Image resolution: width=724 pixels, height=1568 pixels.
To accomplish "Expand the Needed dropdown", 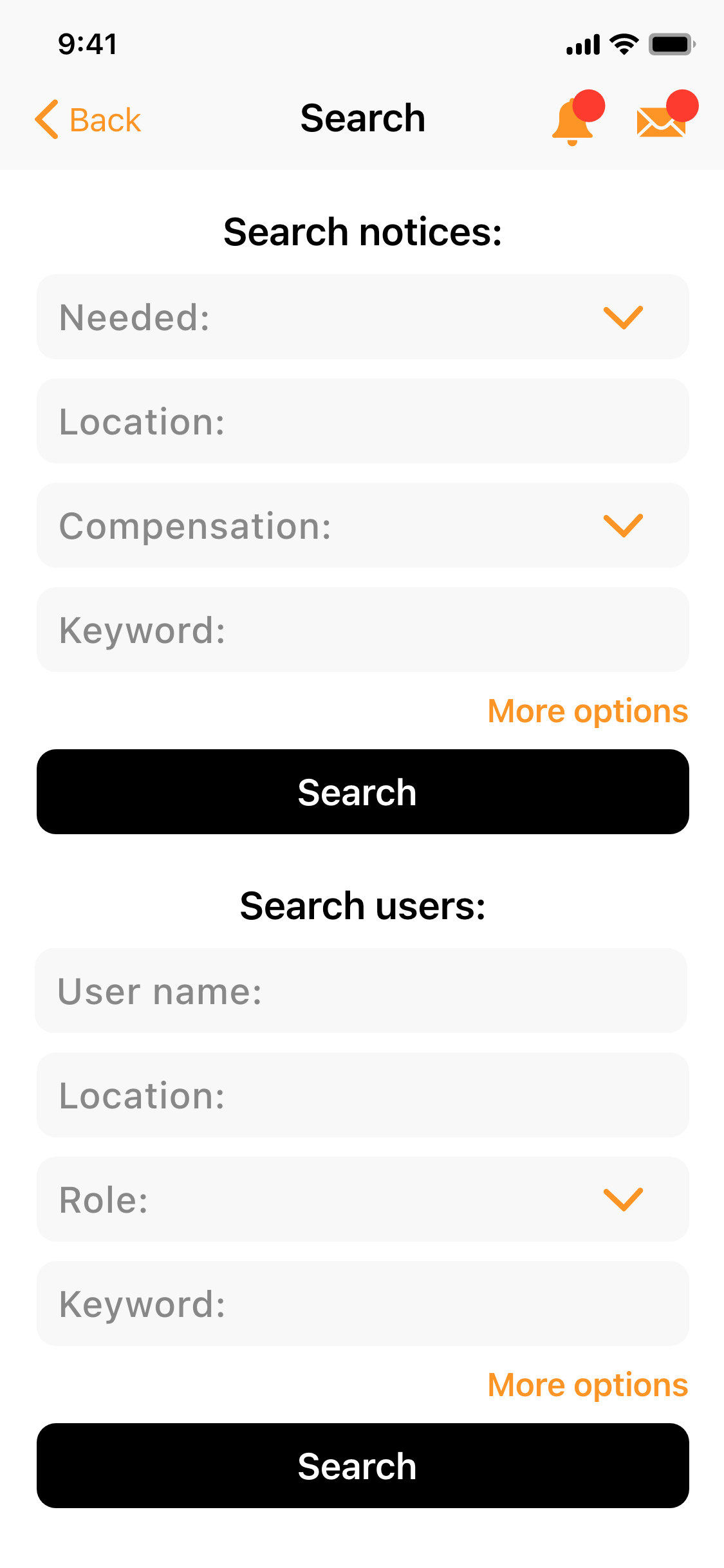I will [x=363, y=317].
